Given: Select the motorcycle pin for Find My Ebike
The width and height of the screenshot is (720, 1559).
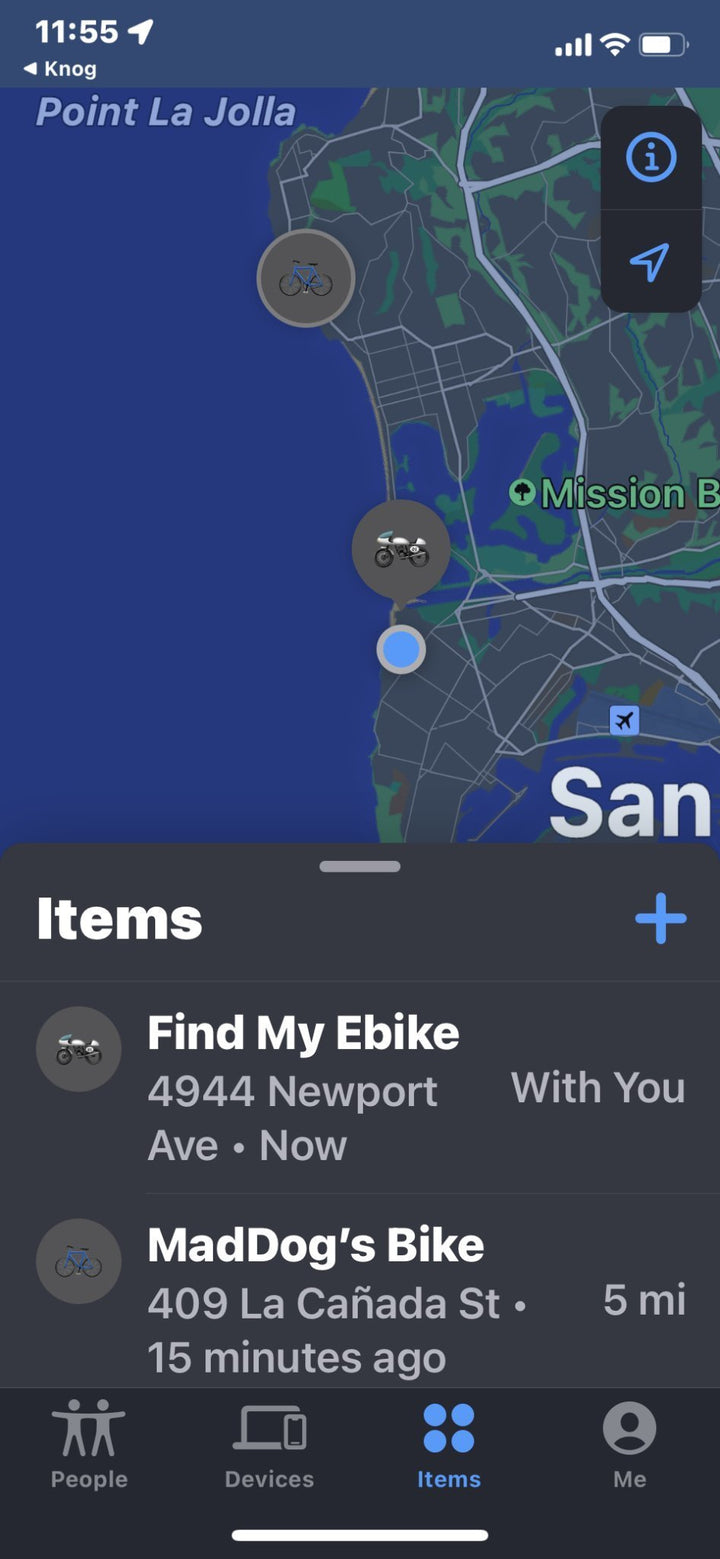Looking at the screenshot, I should [x=399, y=548].
